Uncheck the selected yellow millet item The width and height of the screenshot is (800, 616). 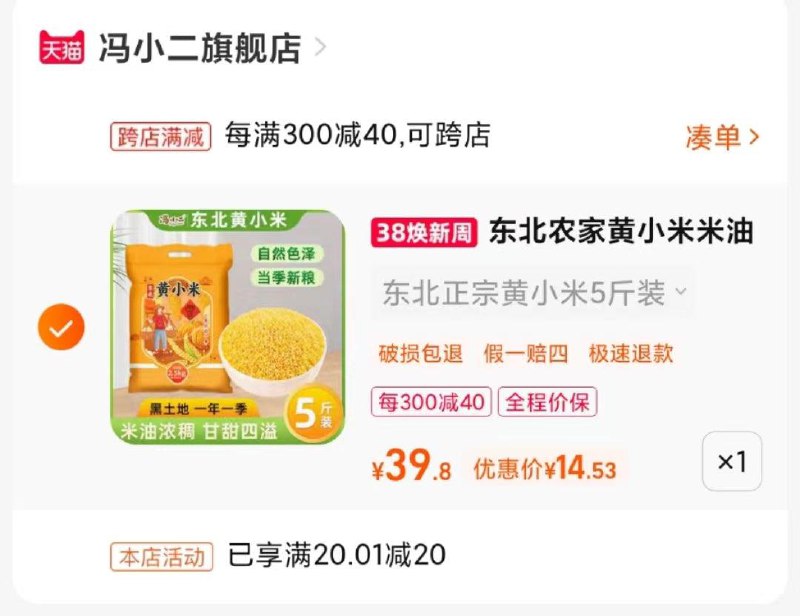coord(61,328)
